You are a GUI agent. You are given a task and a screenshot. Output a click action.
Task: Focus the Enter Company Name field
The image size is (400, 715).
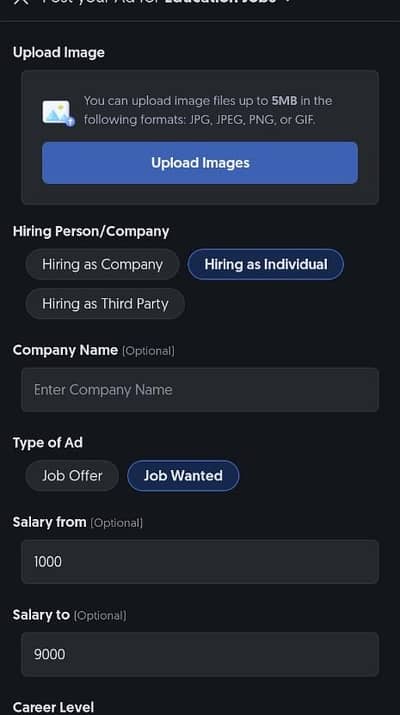pos(200,390)
